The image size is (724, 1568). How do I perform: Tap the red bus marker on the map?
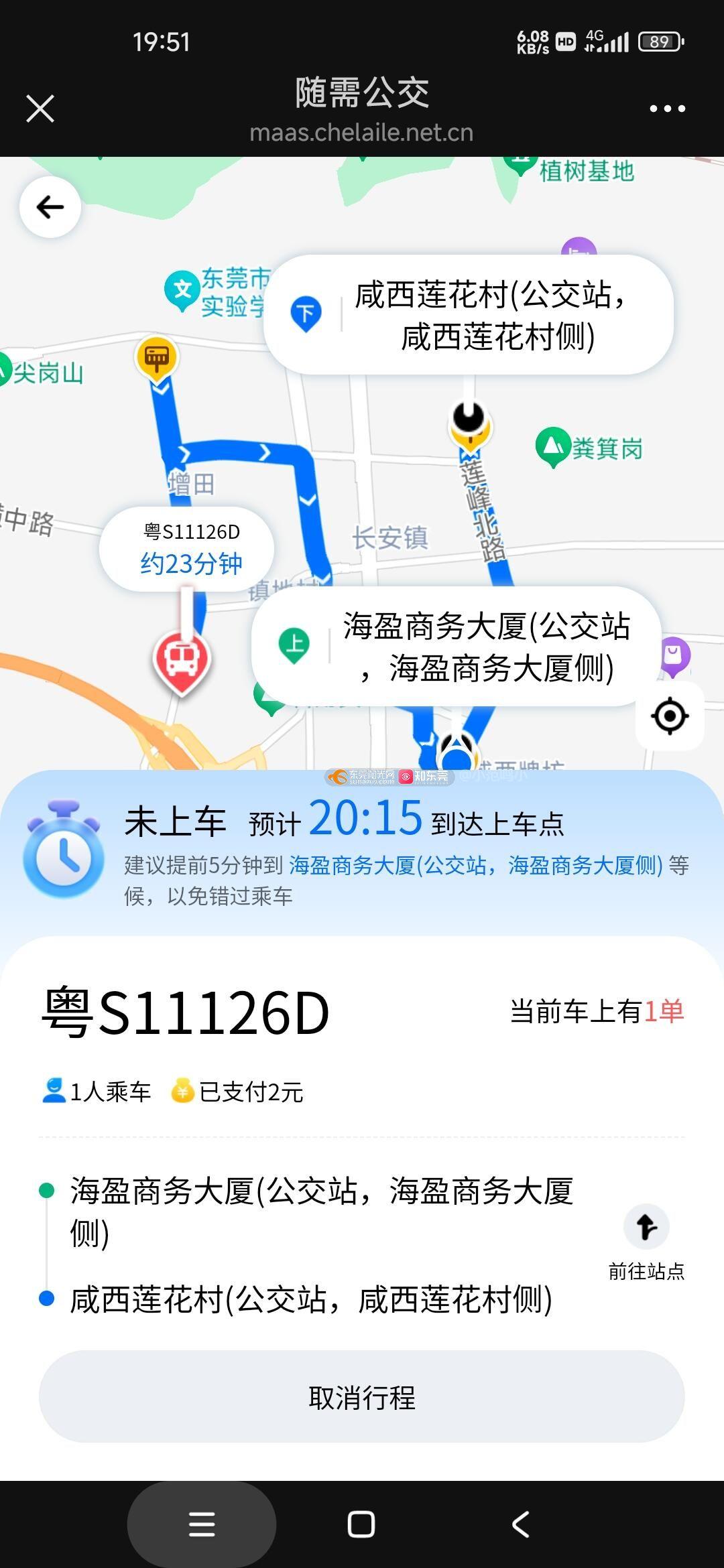tap(182, 661)
